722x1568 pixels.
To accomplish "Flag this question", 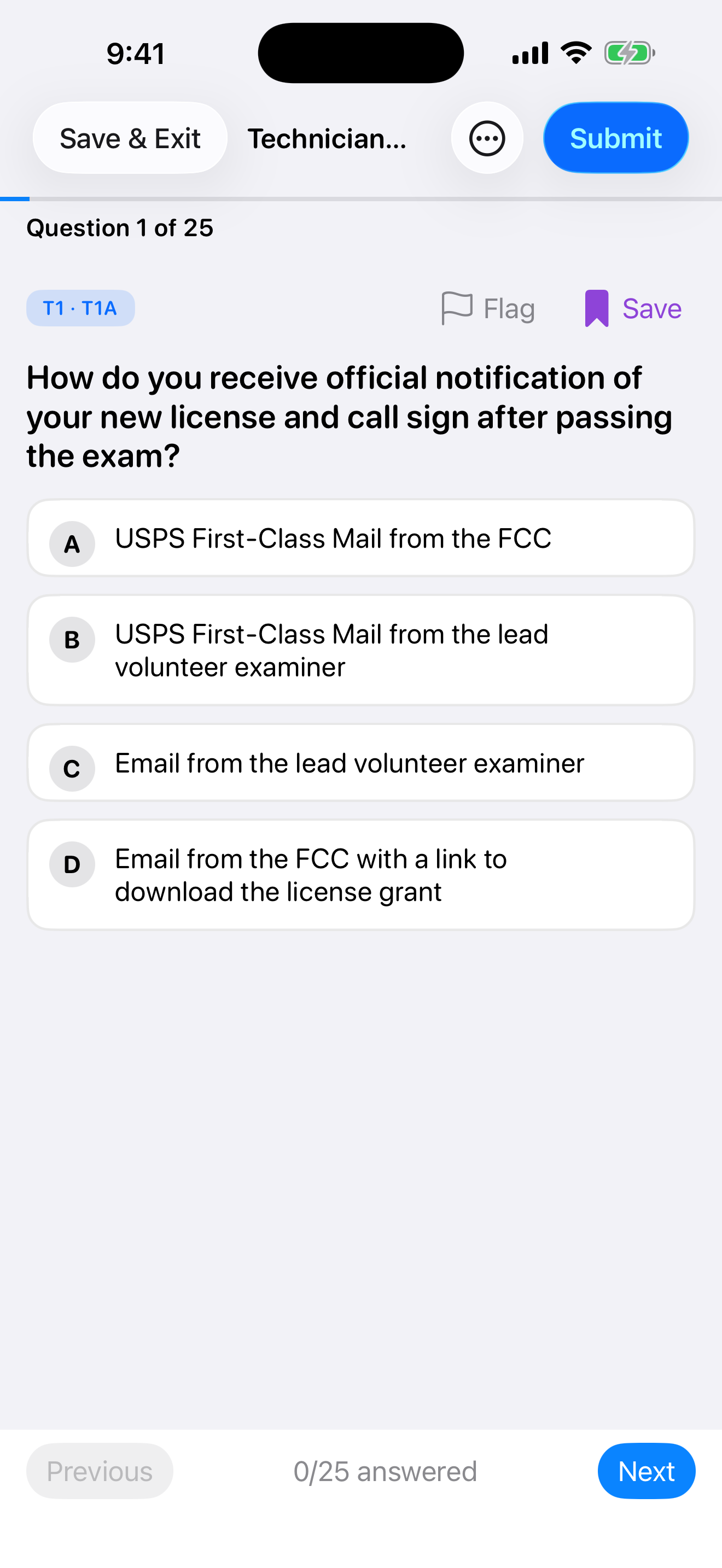I will [x=488, y=308].
